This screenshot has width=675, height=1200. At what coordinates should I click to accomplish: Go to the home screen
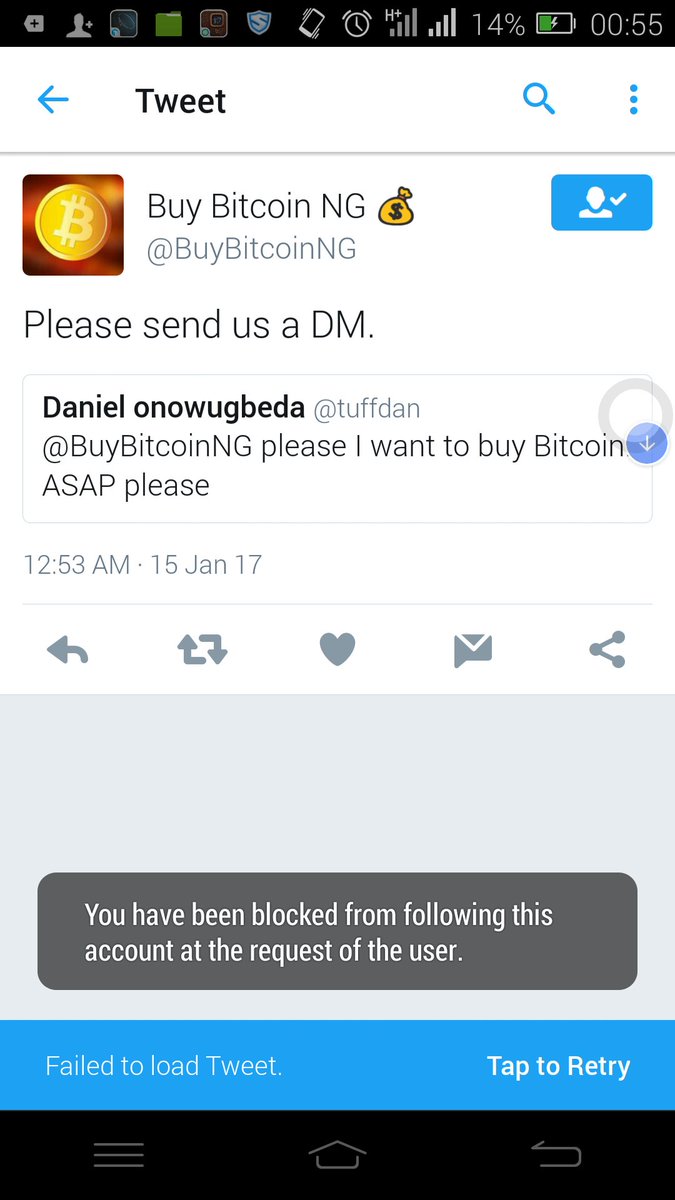coord(337,1156)
